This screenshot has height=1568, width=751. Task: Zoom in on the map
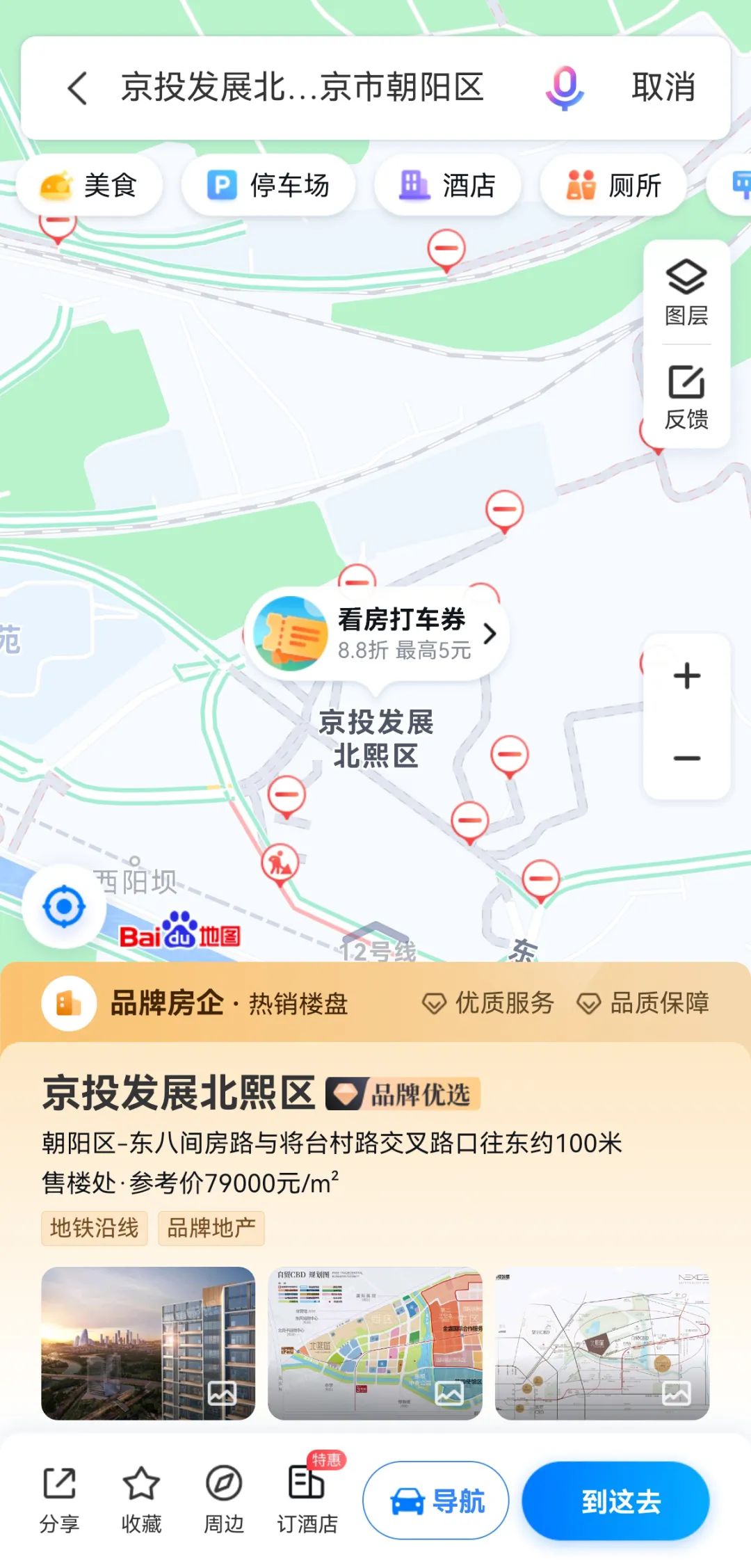click(x=686, y=676)
